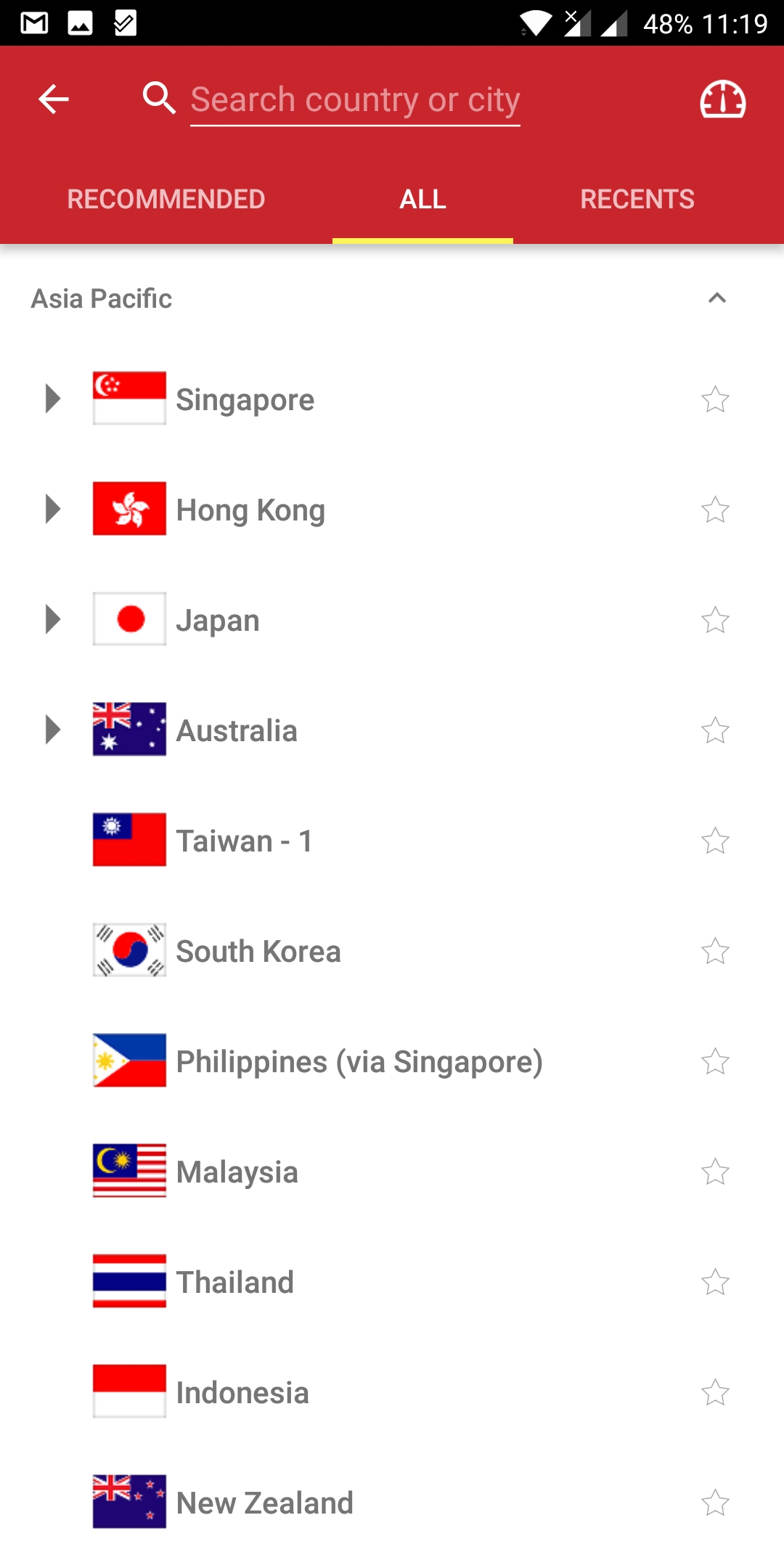The width and height of the screenshot is (784, 1568).
Task: Add New Zealand to favorites
Action: (715, 1503)
